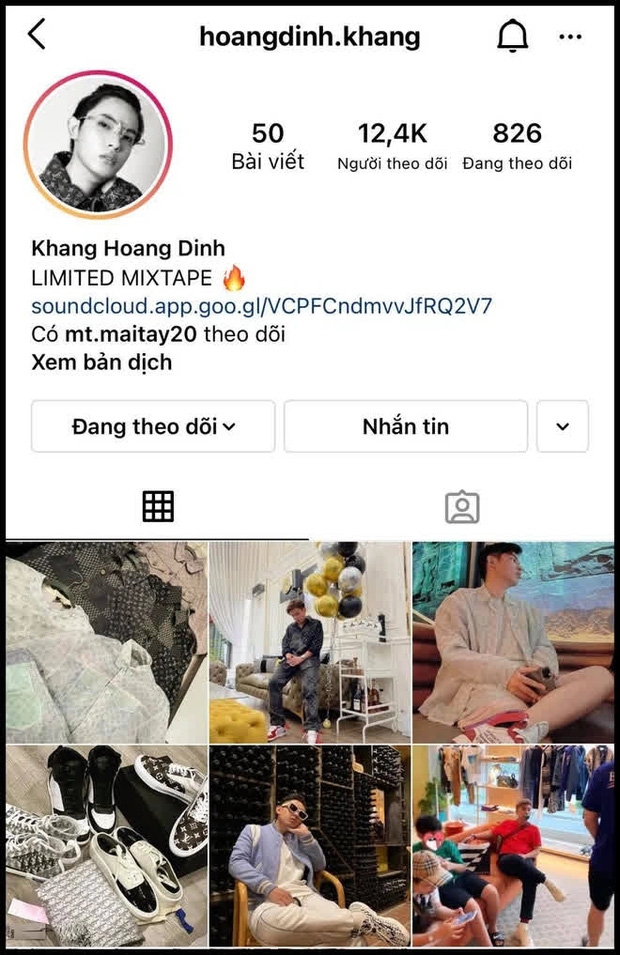The height and width of the screenshot is (955, 620).
Task: Switch to the posts grid tab
Action: (158, 507)
